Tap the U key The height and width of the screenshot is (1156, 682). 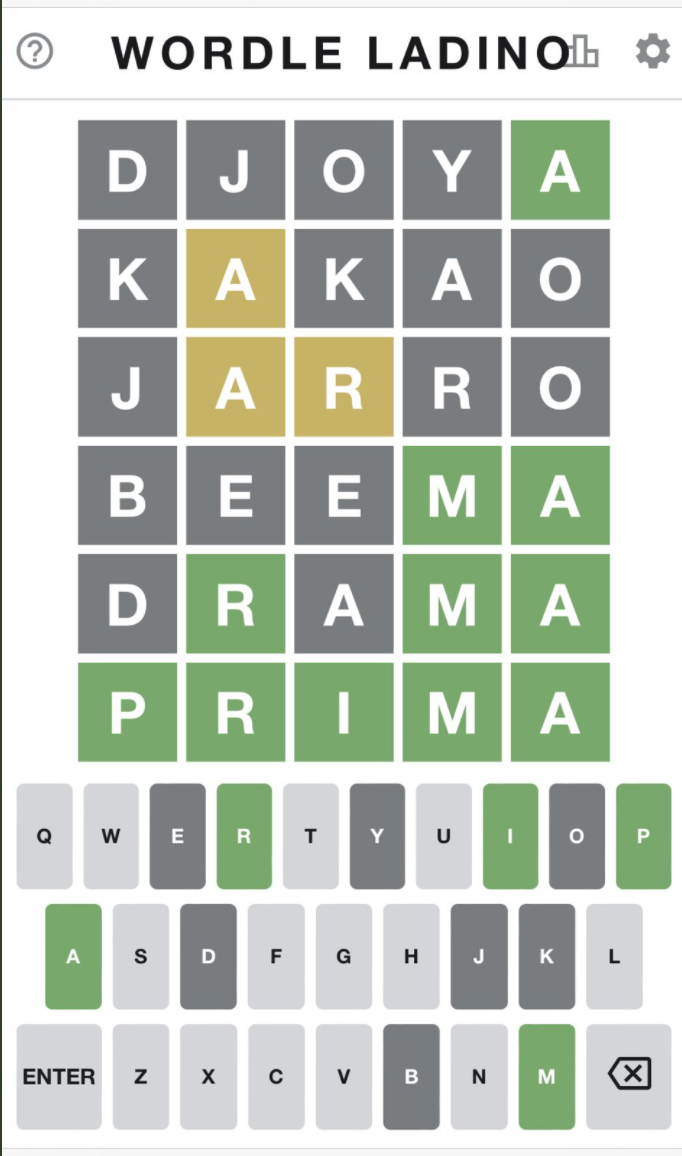[x=444, y=836]
